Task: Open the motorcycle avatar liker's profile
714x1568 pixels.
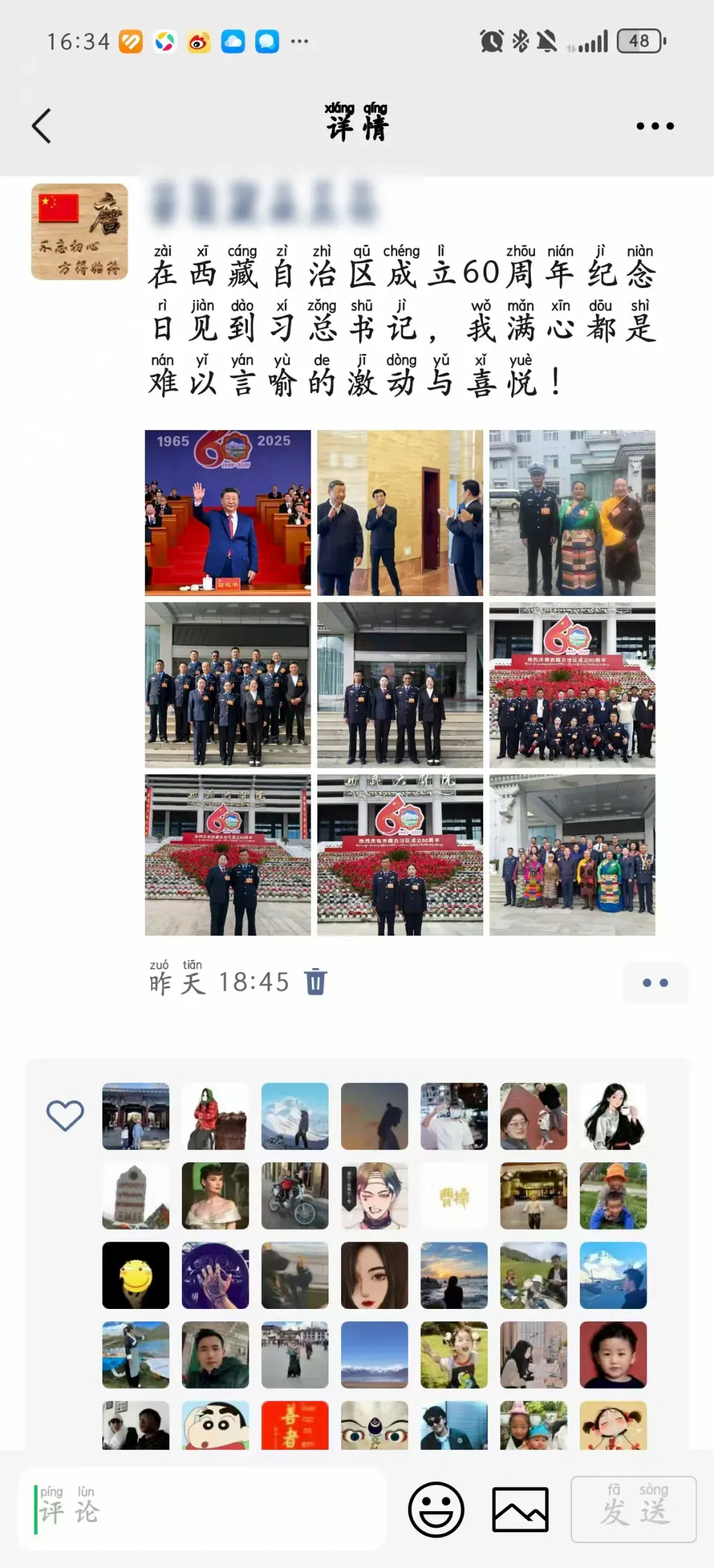Action: (x=295, y=1196)
